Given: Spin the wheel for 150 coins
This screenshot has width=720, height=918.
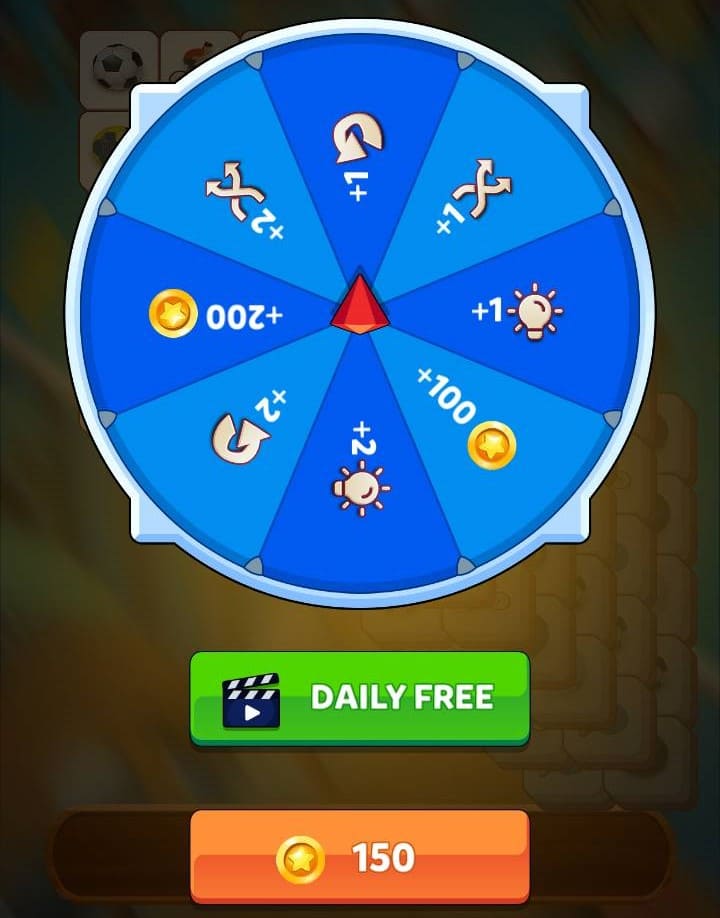Looking at the screenshot, I should pos(360,857).
